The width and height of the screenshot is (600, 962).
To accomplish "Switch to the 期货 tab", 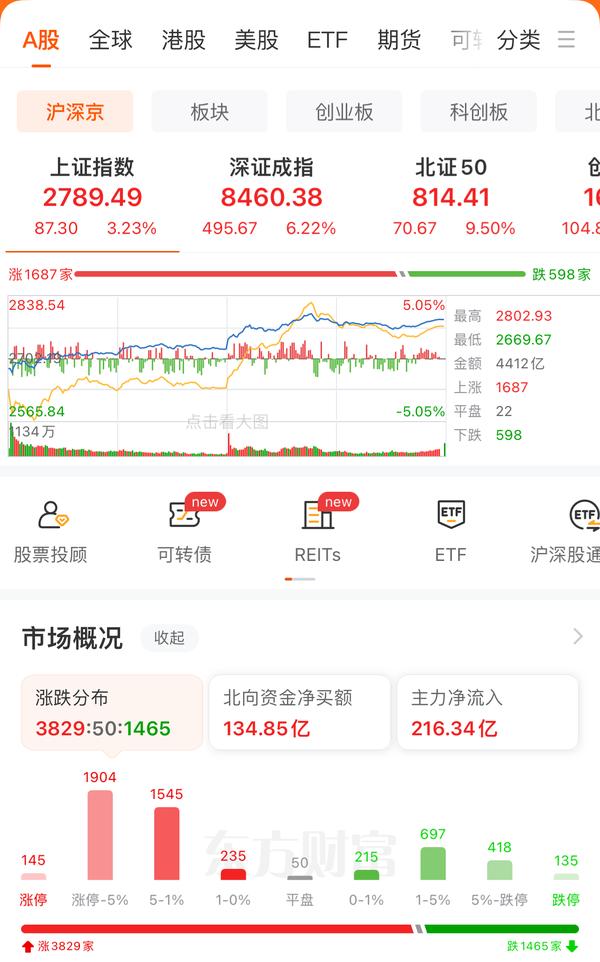I will 399,40.
